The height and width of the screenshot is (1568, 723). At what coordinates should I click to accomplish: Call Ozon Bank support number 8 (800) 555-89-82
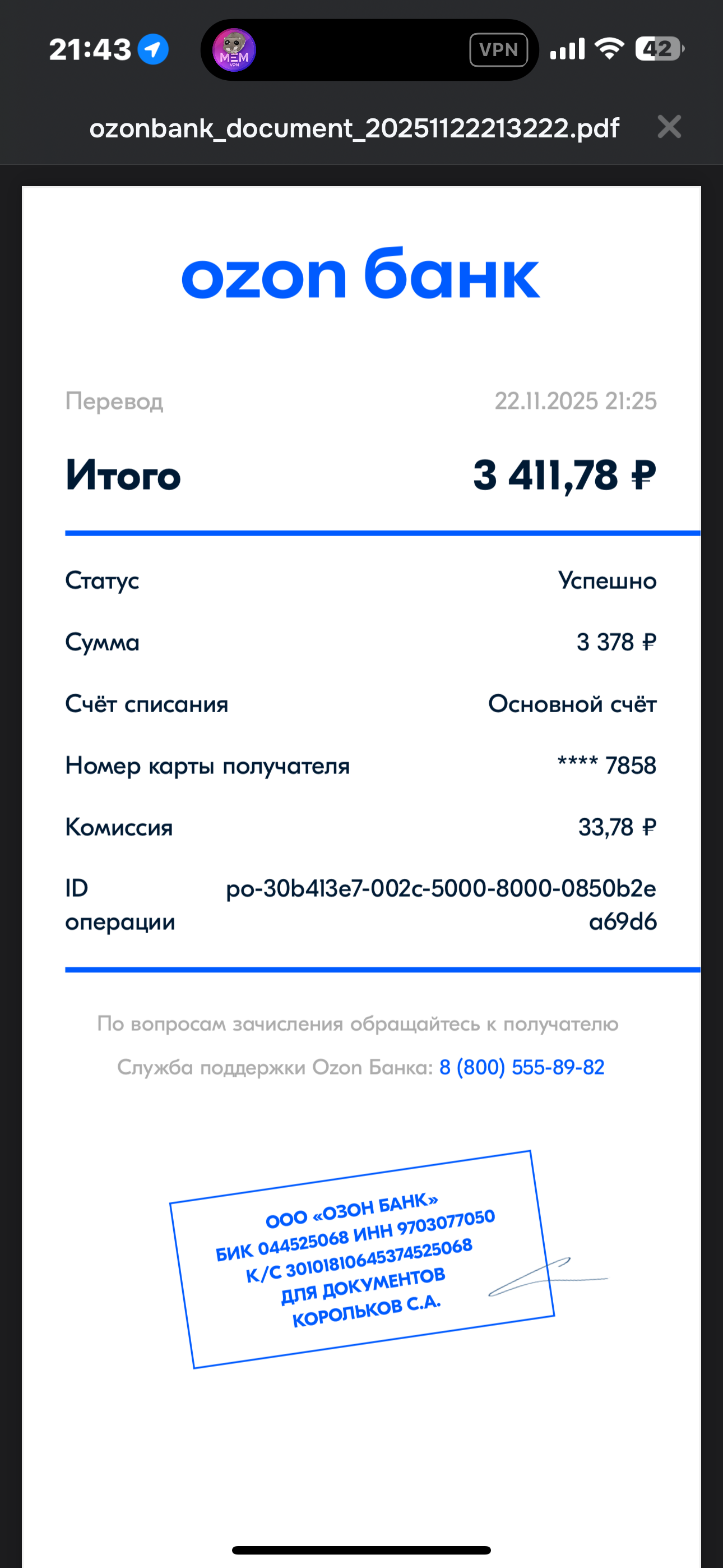pyautogui.click(x=522, y=1067)
